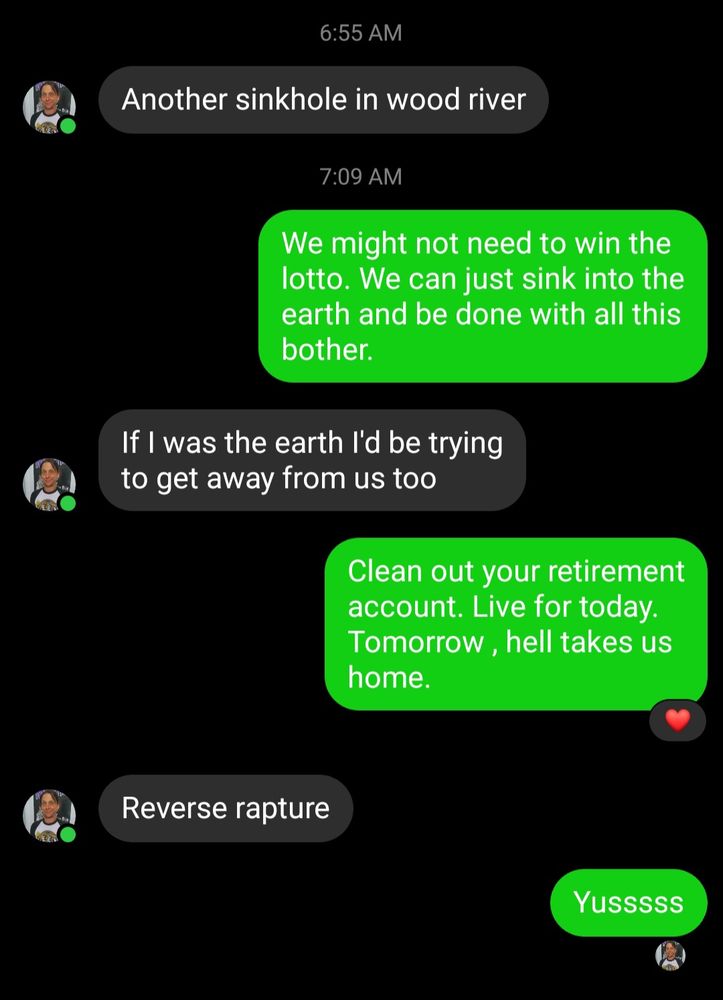The image size is (723, 1000).
Task: Open sender's avatar beside "Another sinkhole in wood river"
Action: (x=49, y=106)
